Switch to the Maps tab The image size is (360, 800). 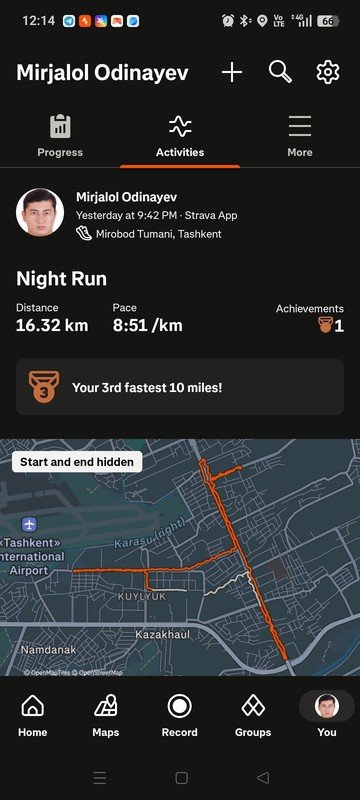point(106,716)
